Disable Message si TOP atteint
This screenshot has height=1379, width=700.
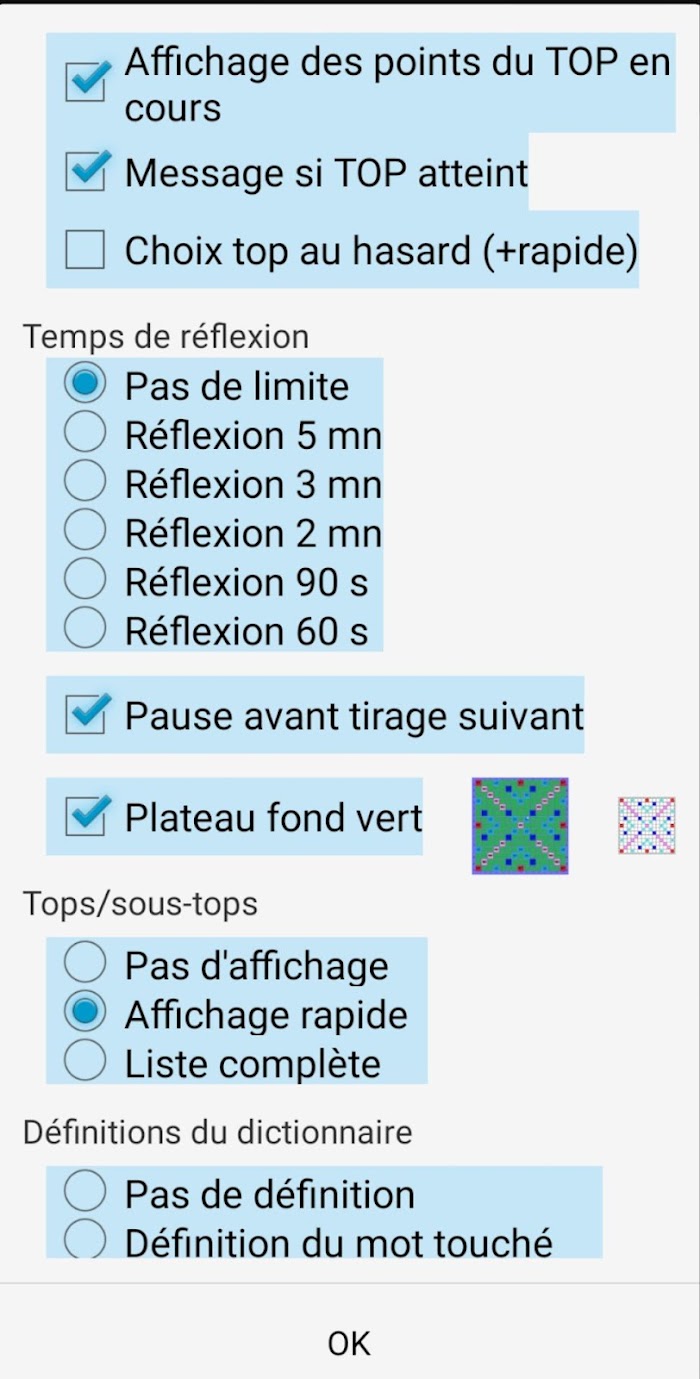tap(287, 172)
